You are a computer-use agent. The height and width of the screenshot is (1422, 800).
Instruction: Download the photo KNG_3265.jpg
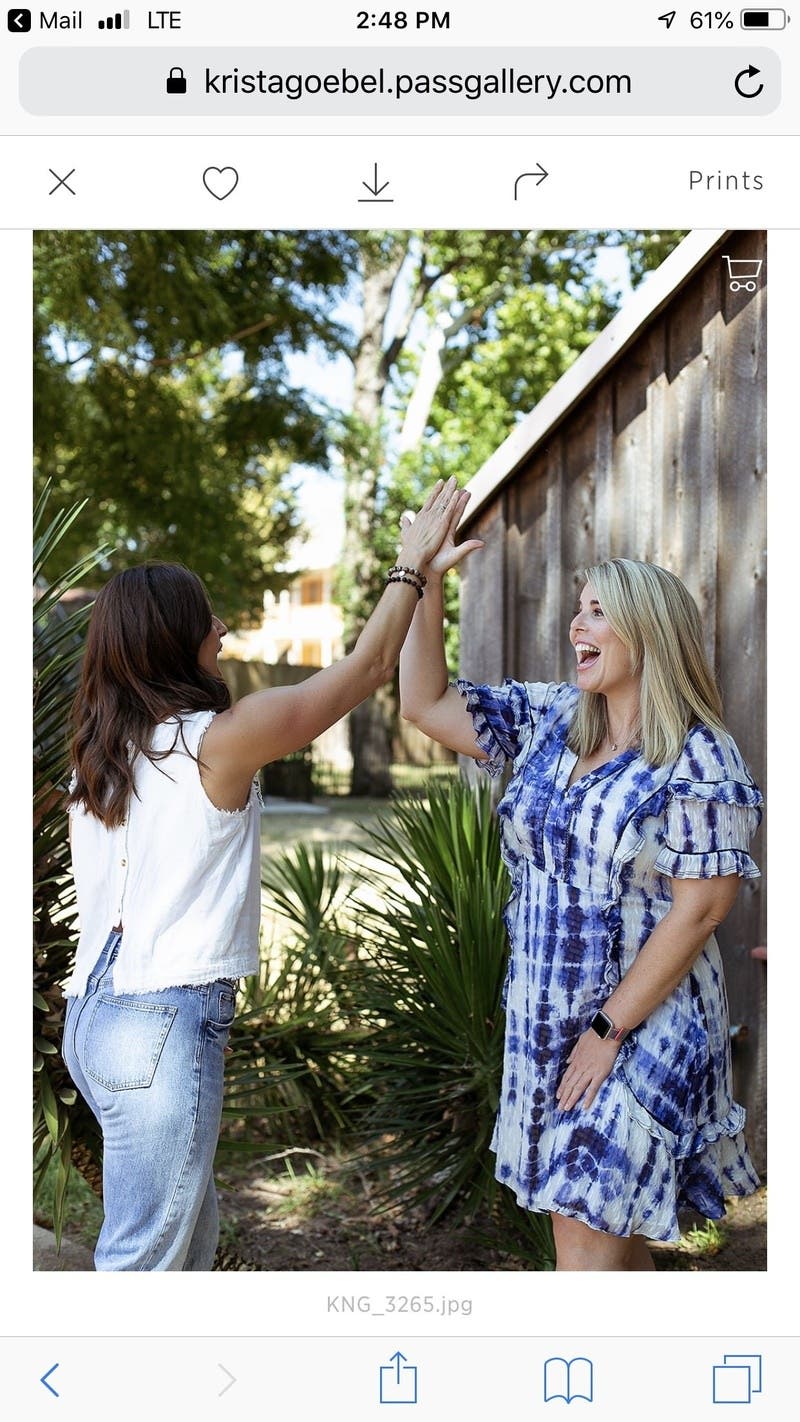pos(375,182)
